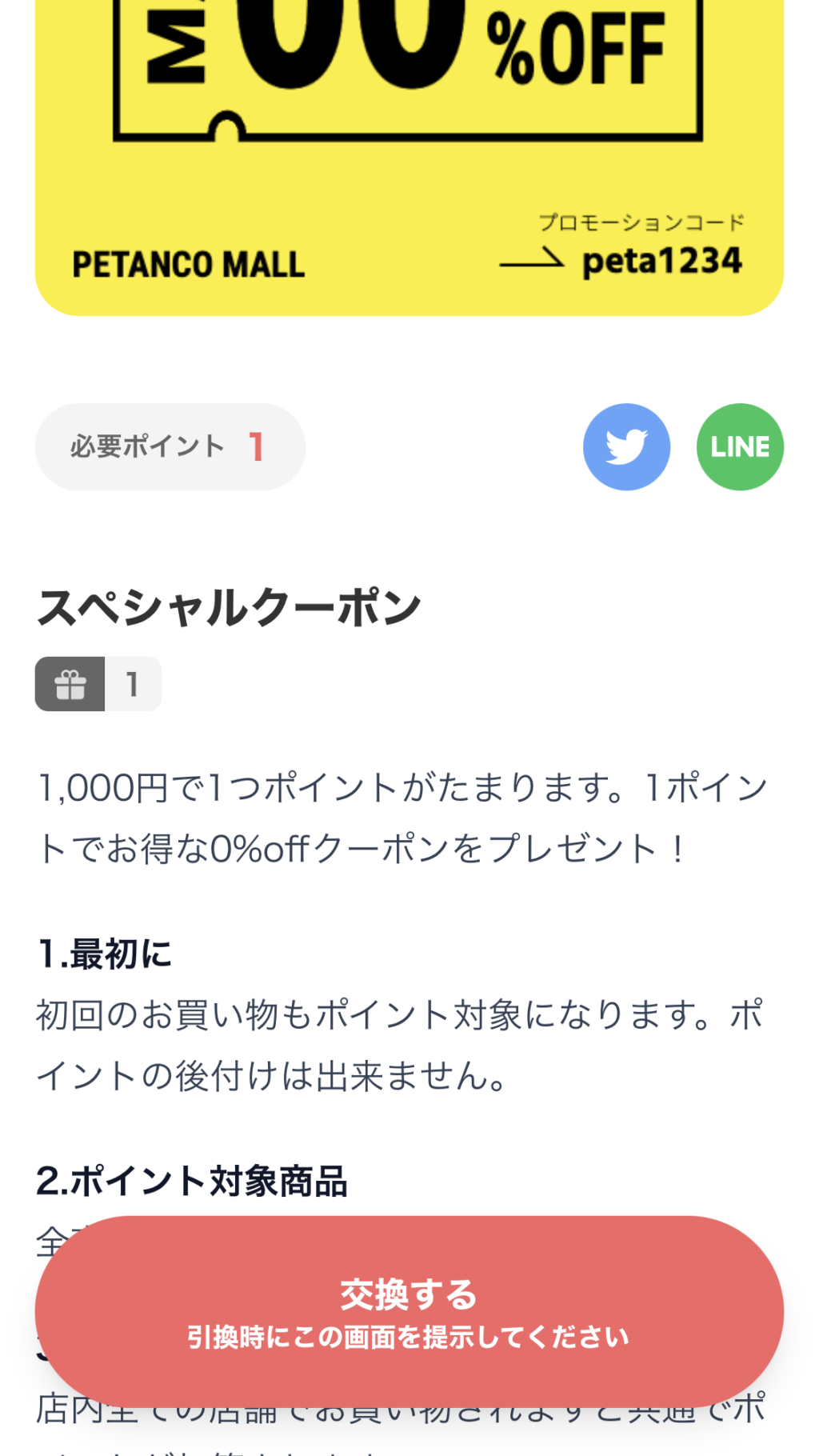Tap the 交換する exchange button
The image size is (819, 1456).
(409, 1312)
